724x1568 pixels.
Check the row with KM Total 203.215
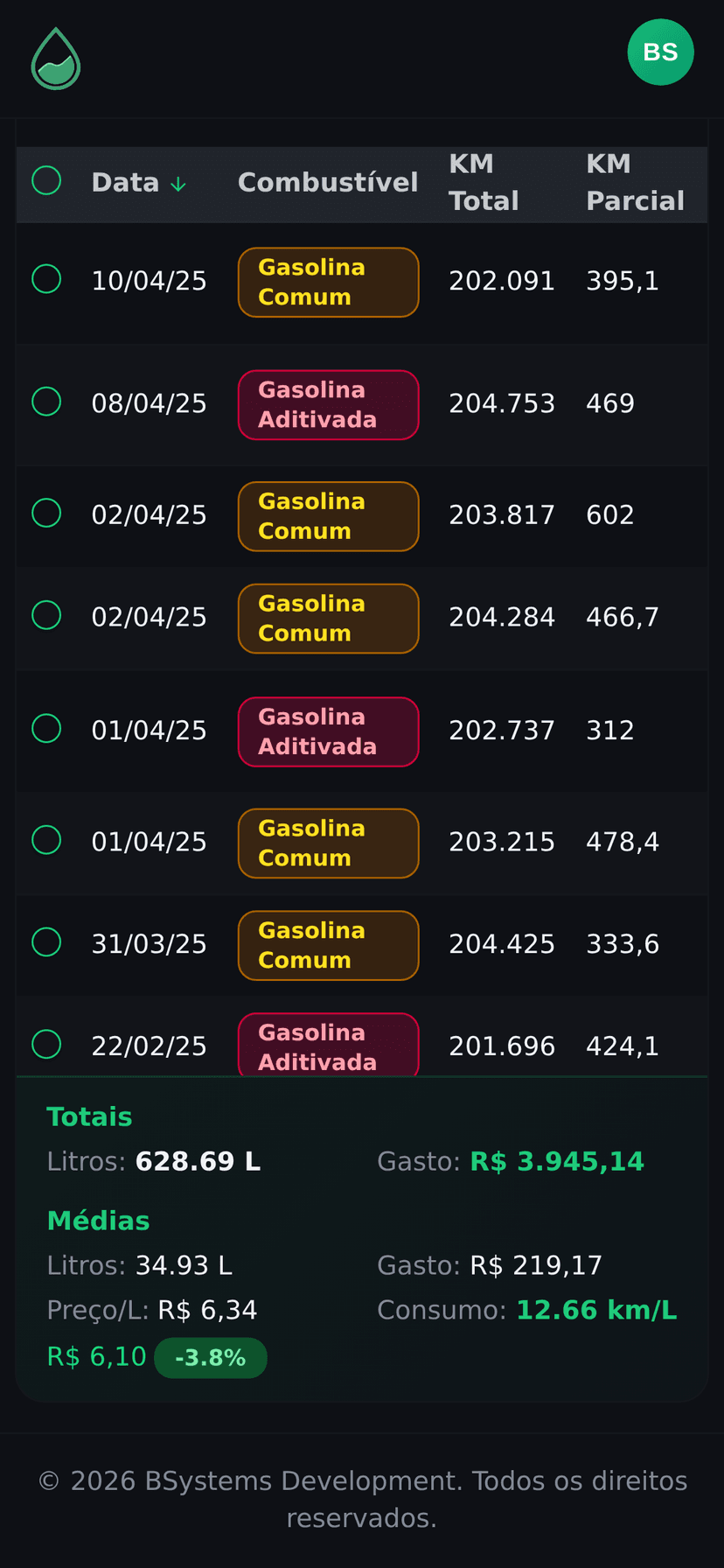click(x=46, y=840)
